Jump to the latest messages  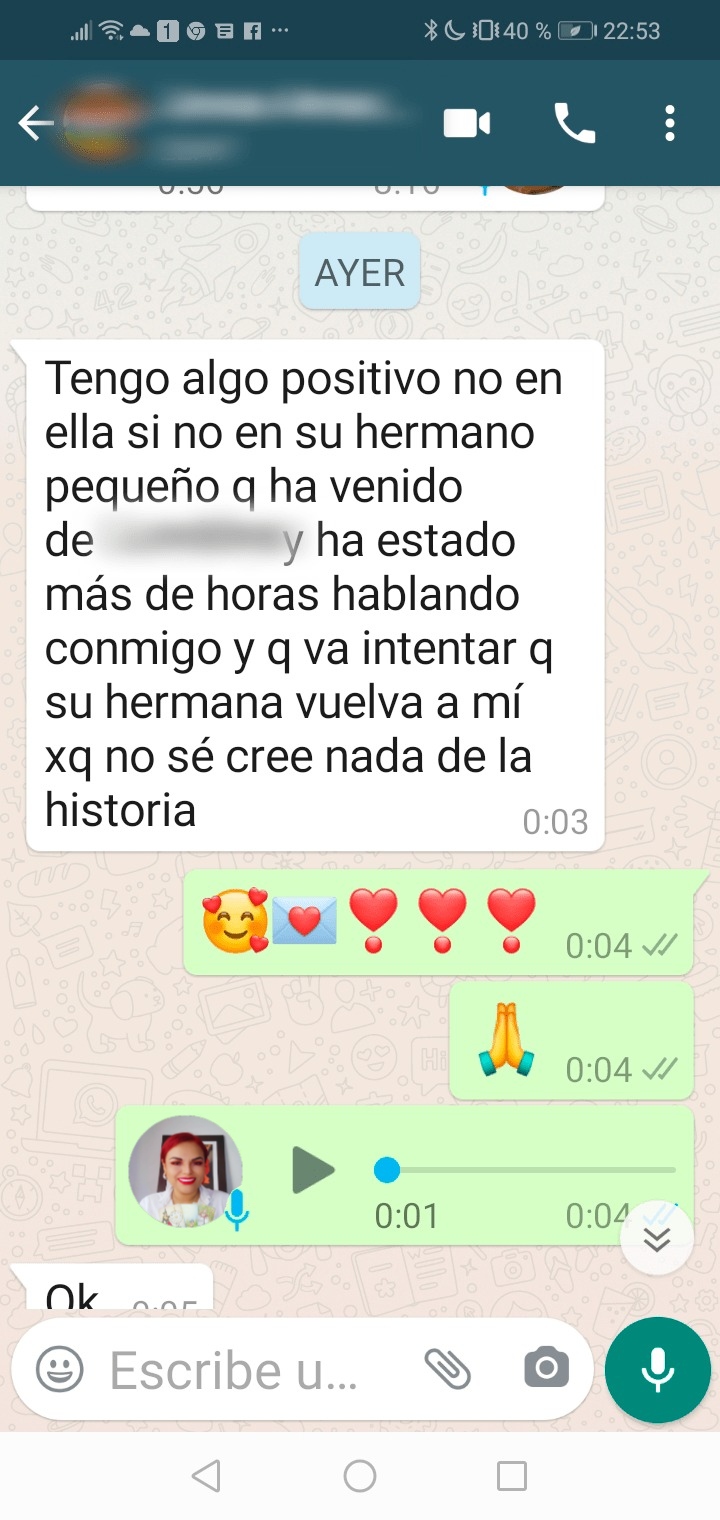tap(656, 1238)
